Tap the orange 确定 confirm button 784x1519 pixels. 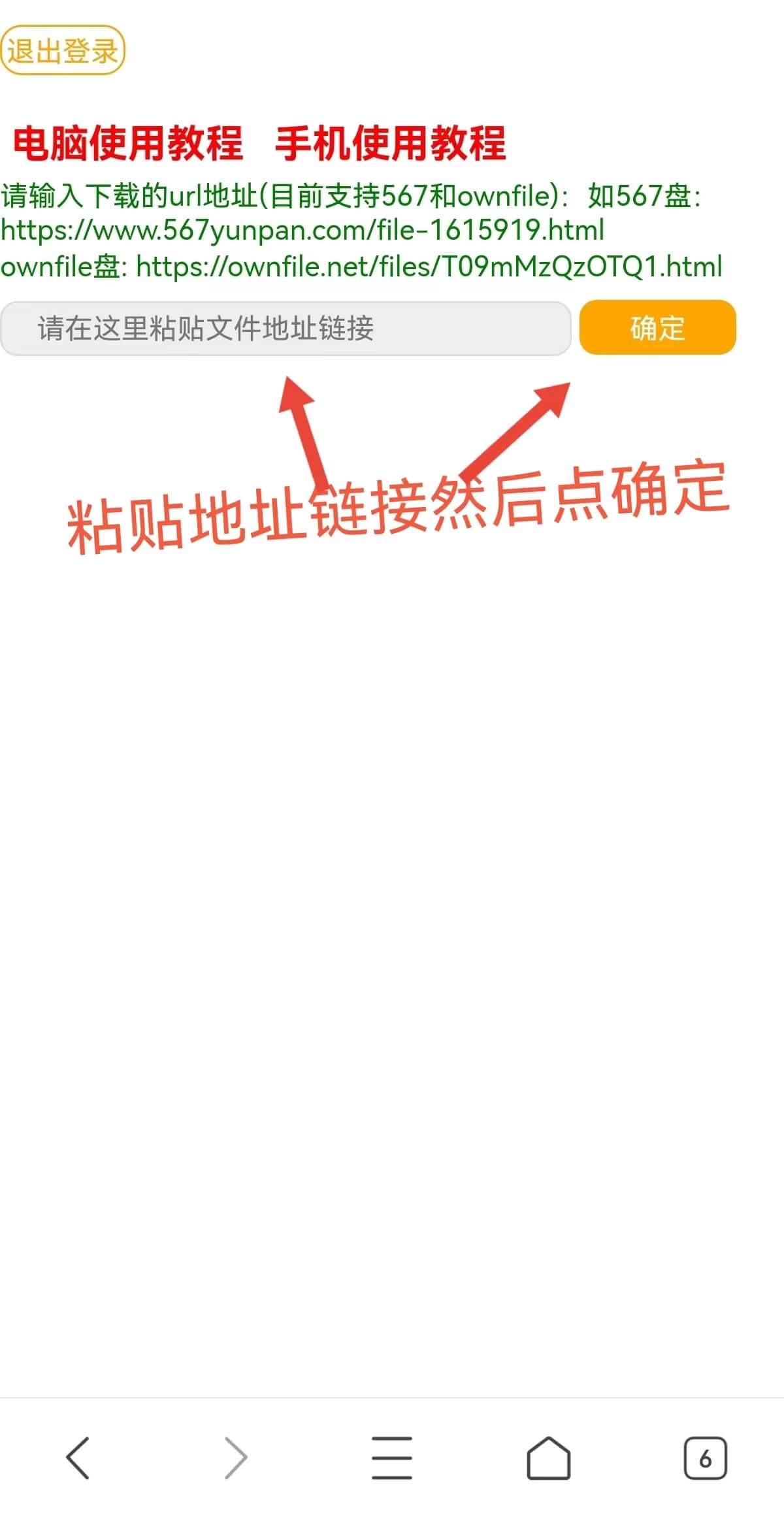657,327
